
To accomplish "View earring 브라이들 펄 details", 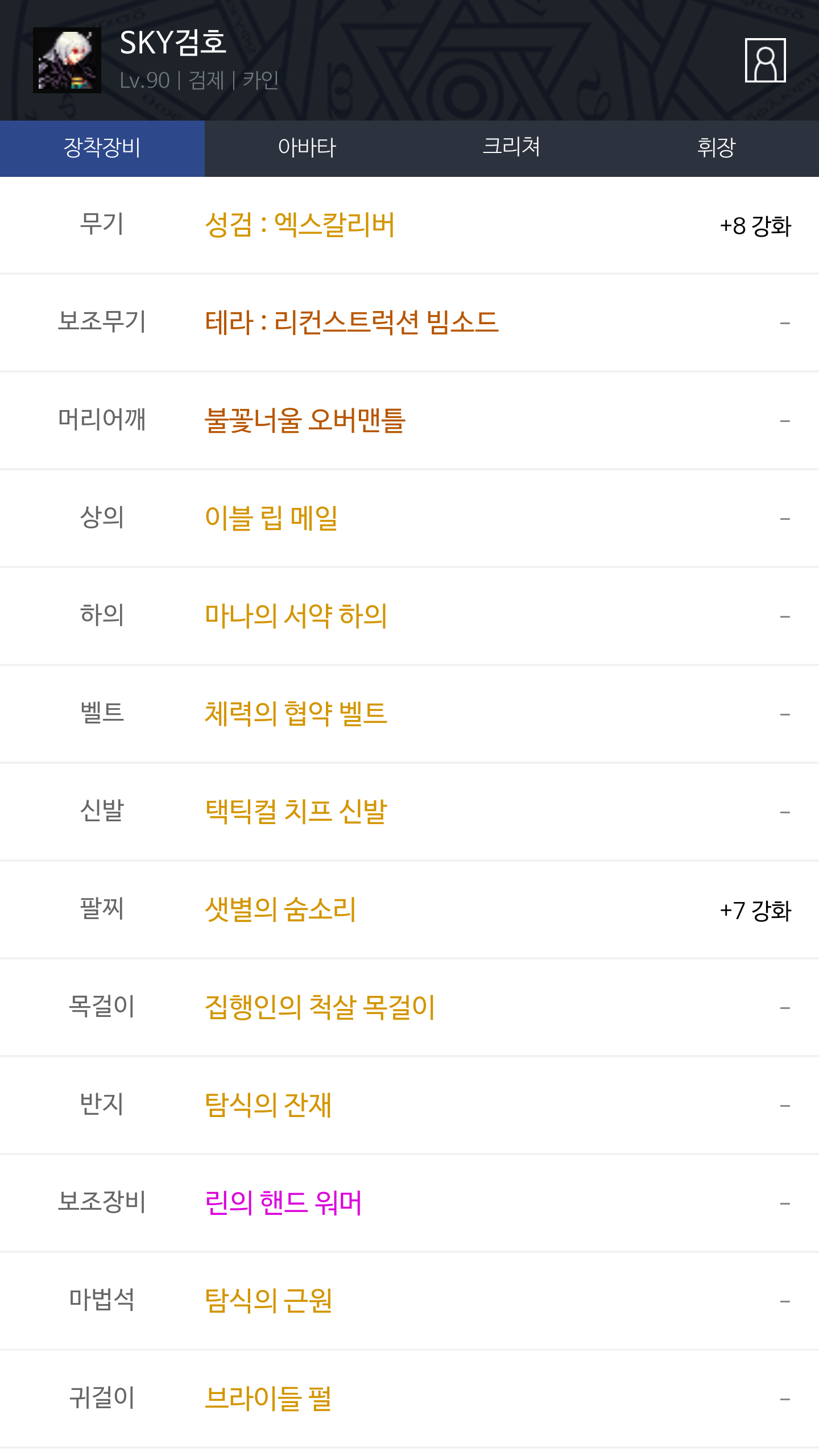I will click(x=268, y=1399).
